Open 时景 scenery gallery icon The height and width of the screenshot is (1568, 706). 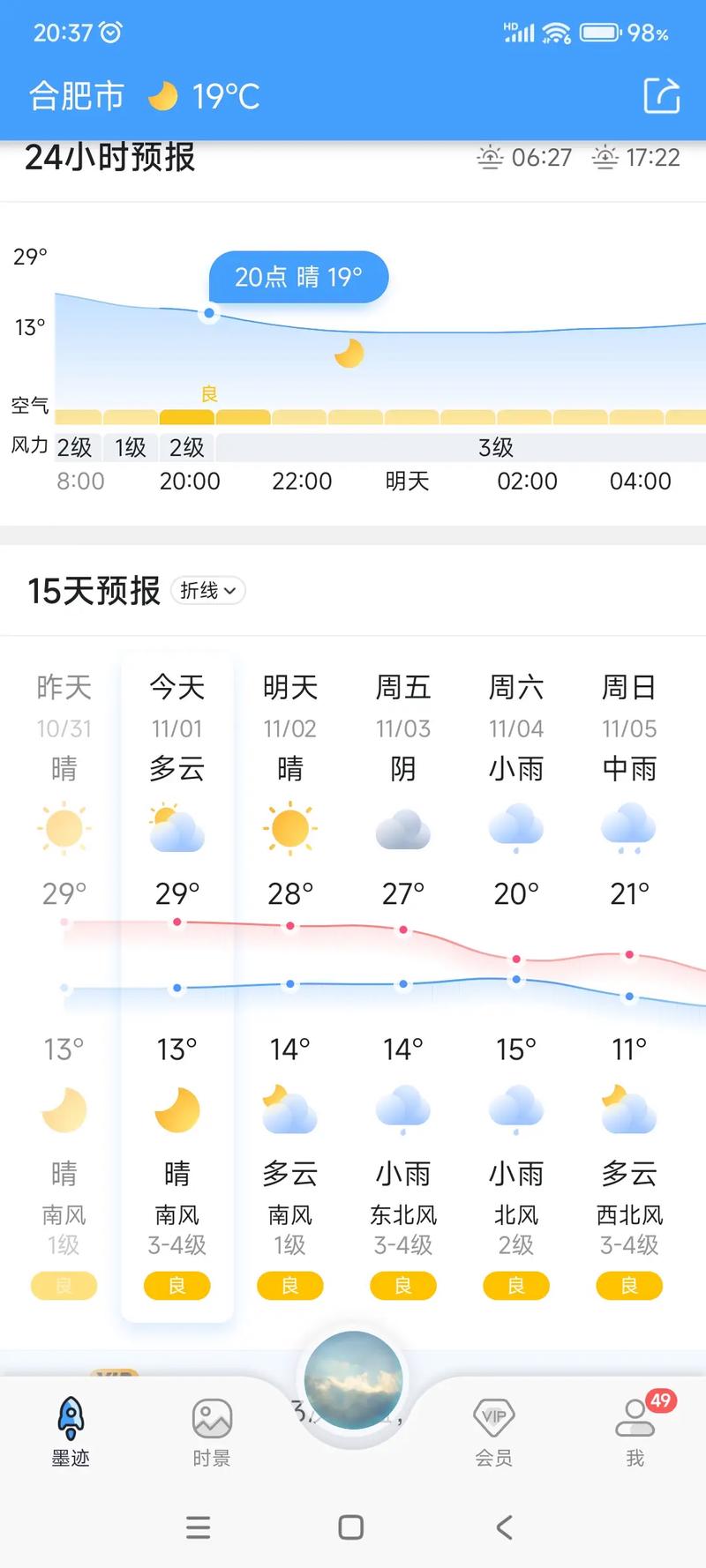coord(212,1417)
